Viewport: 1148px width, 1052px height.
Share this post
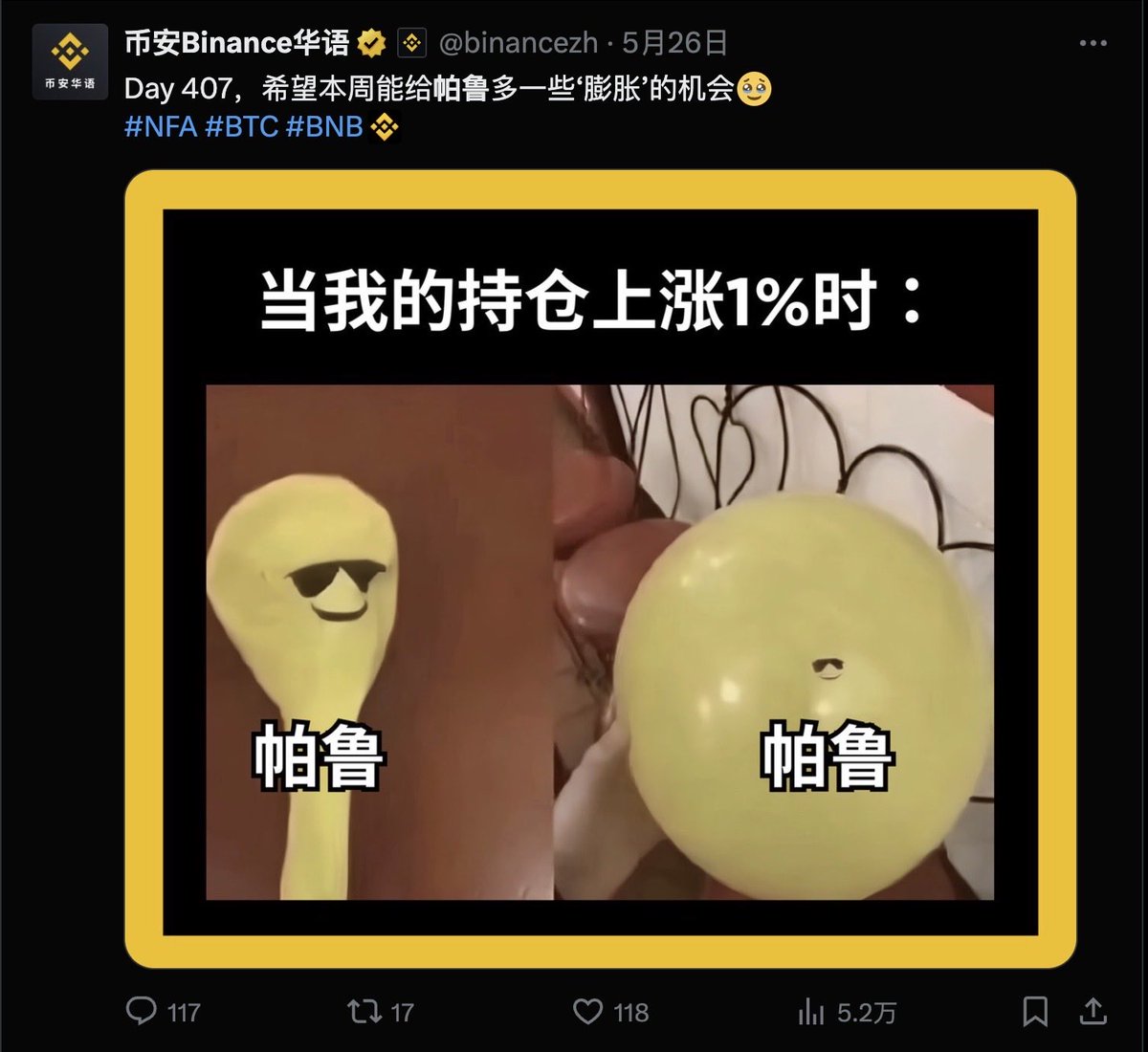tap(1093, 1012)
